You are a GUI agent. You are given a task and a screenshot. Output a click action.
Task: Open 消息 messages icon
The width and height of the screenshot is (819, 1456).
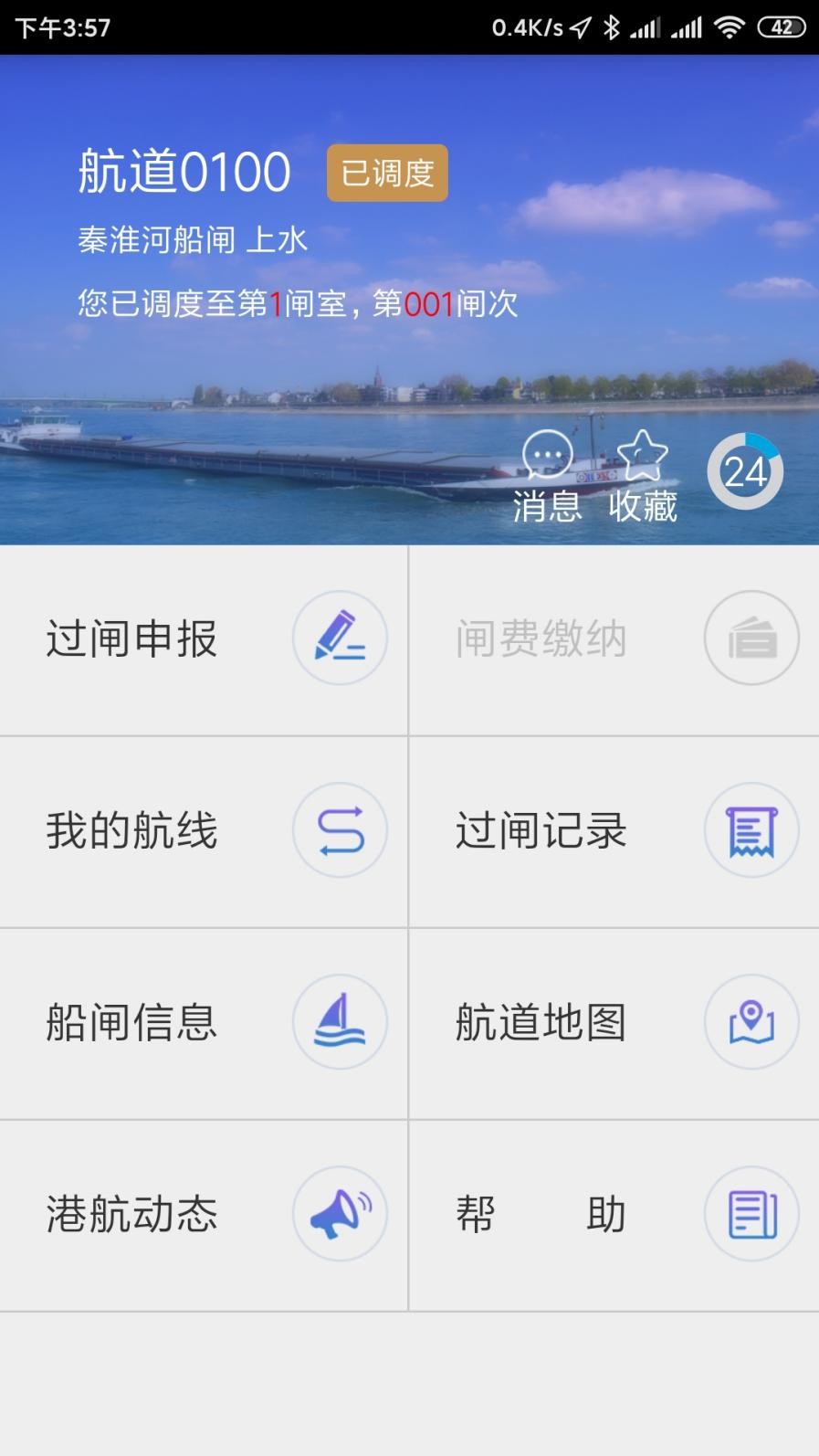[x=547, y=475]
